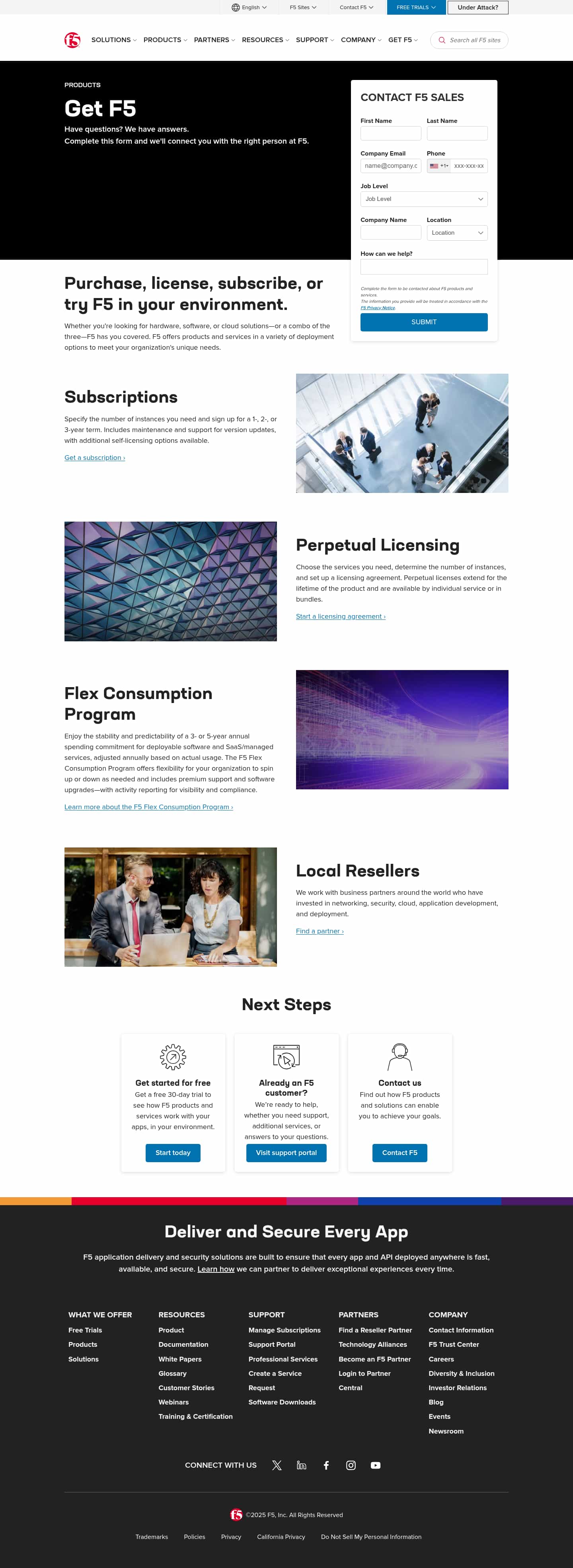Open F5's X (Twitter) profile icon
Screen dimensions: 573x1568
coord(277,1465)
